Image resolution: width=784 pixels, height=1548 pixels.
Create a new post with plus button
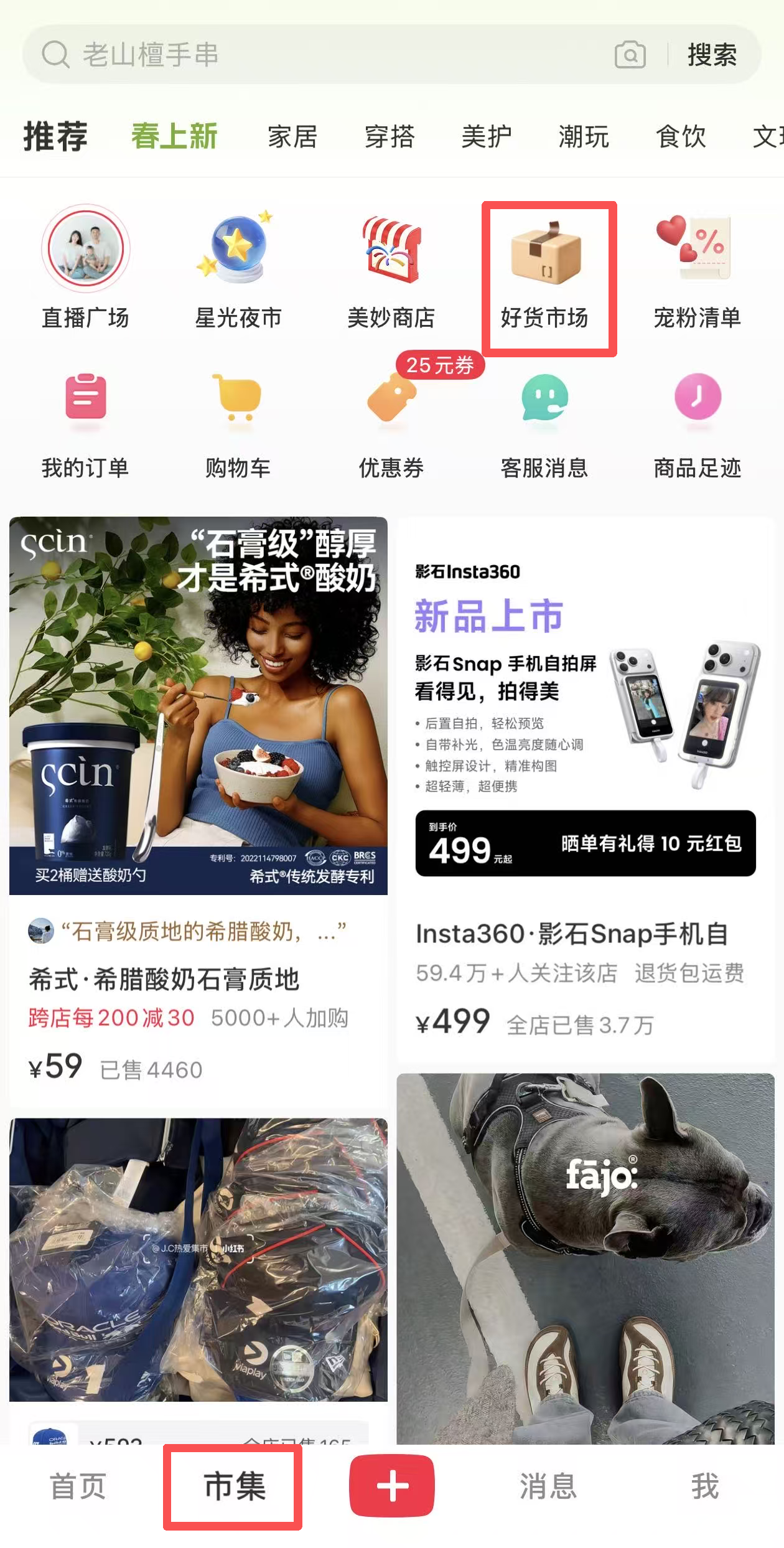click(392, 1486)
